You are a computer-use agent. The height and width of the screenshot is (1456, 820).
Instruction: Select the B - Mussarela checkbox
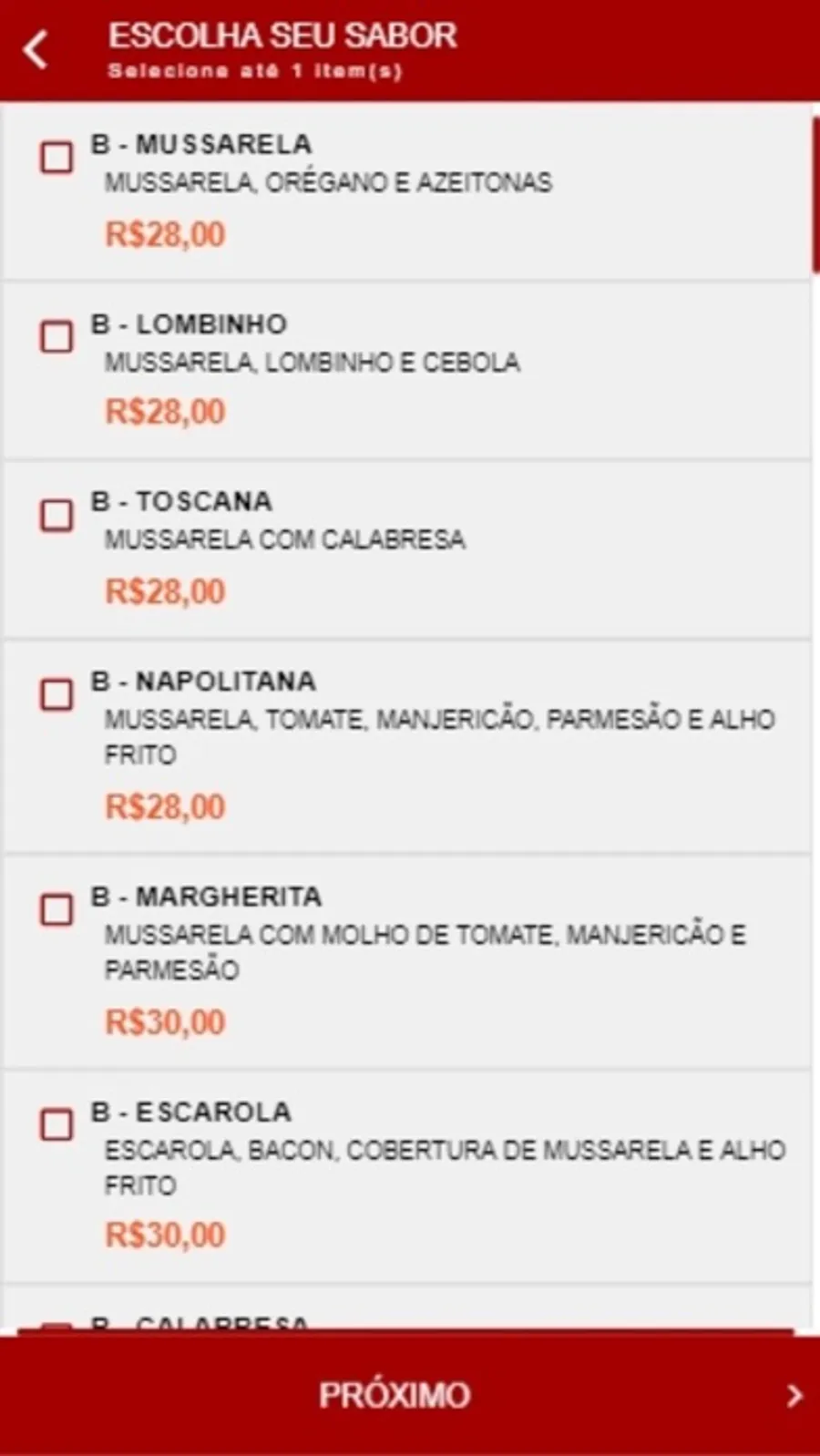(x=56, y=158)
